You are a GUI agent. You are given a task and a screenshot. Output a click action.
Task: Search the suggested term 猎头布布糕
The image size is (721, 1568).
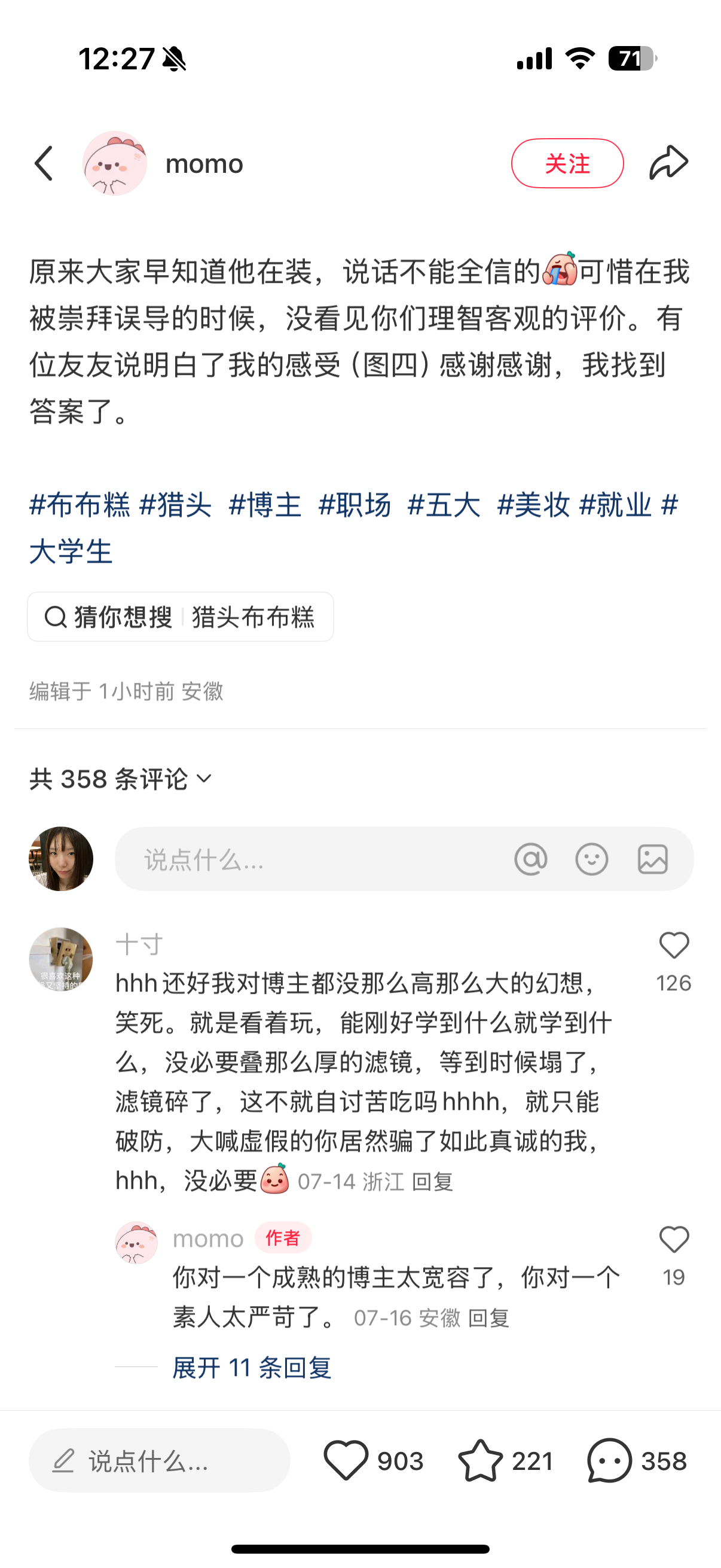tap(253, 617)
